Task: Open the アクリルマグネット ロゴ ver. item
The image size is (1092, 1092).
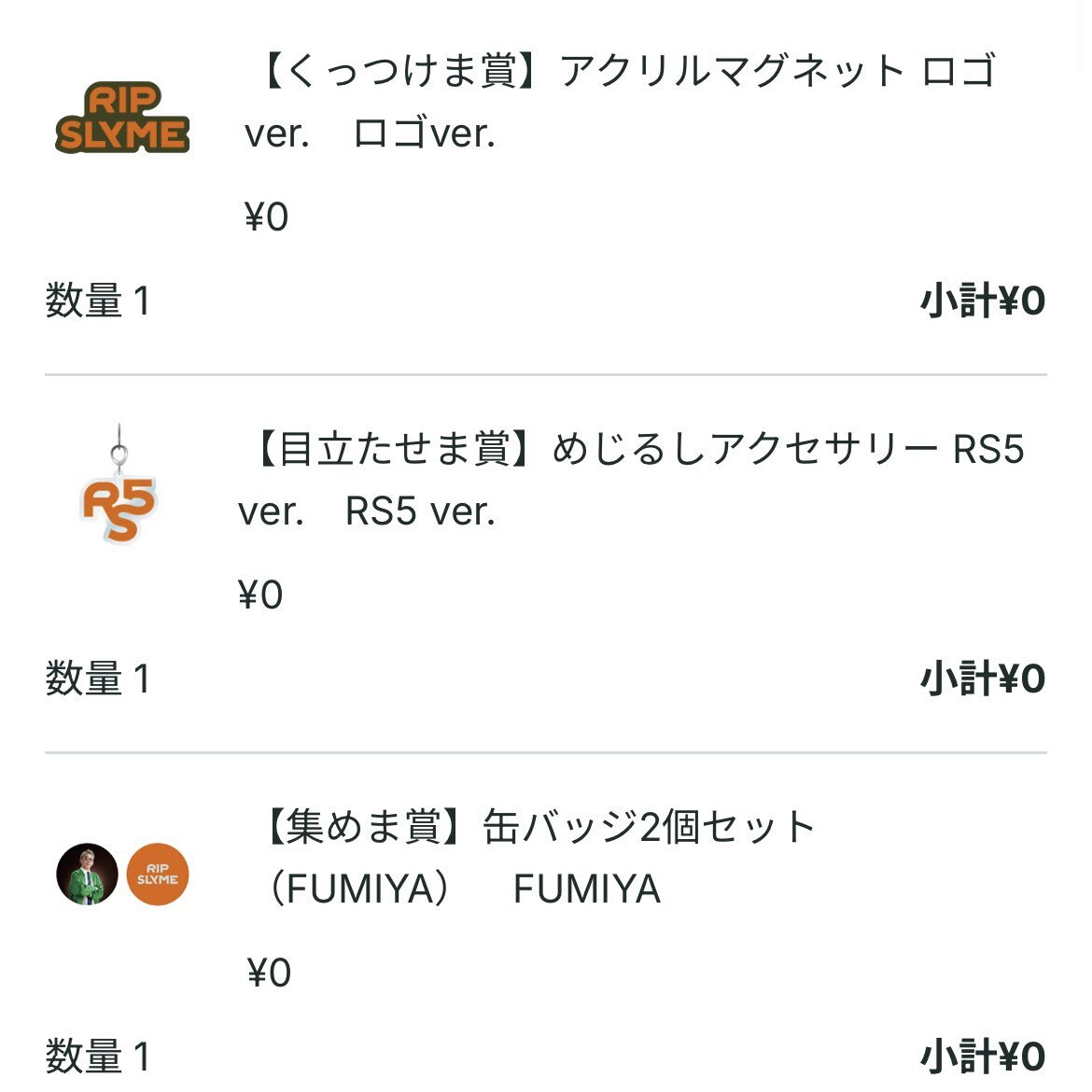Action: (620, 102)
